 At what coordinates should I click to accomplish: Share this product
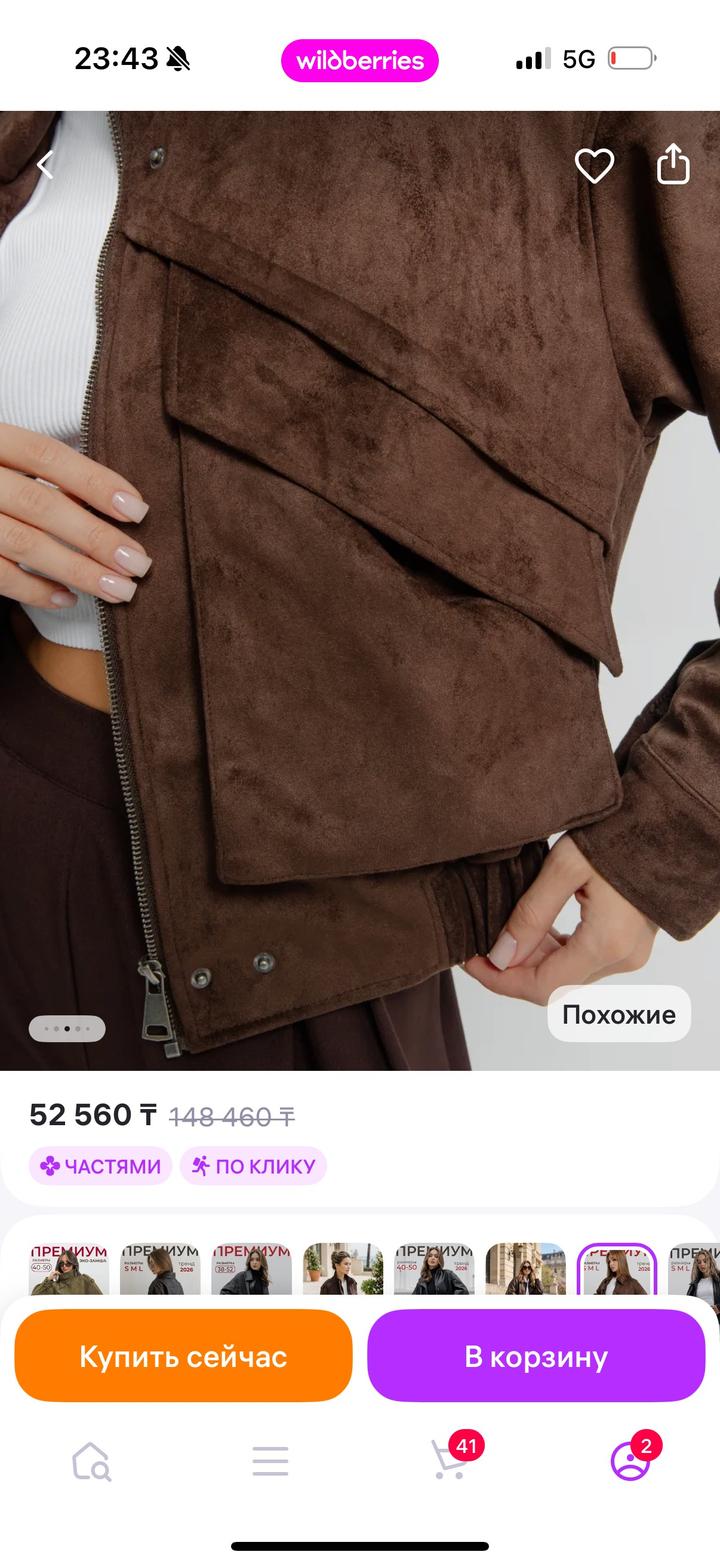(673, 165)
